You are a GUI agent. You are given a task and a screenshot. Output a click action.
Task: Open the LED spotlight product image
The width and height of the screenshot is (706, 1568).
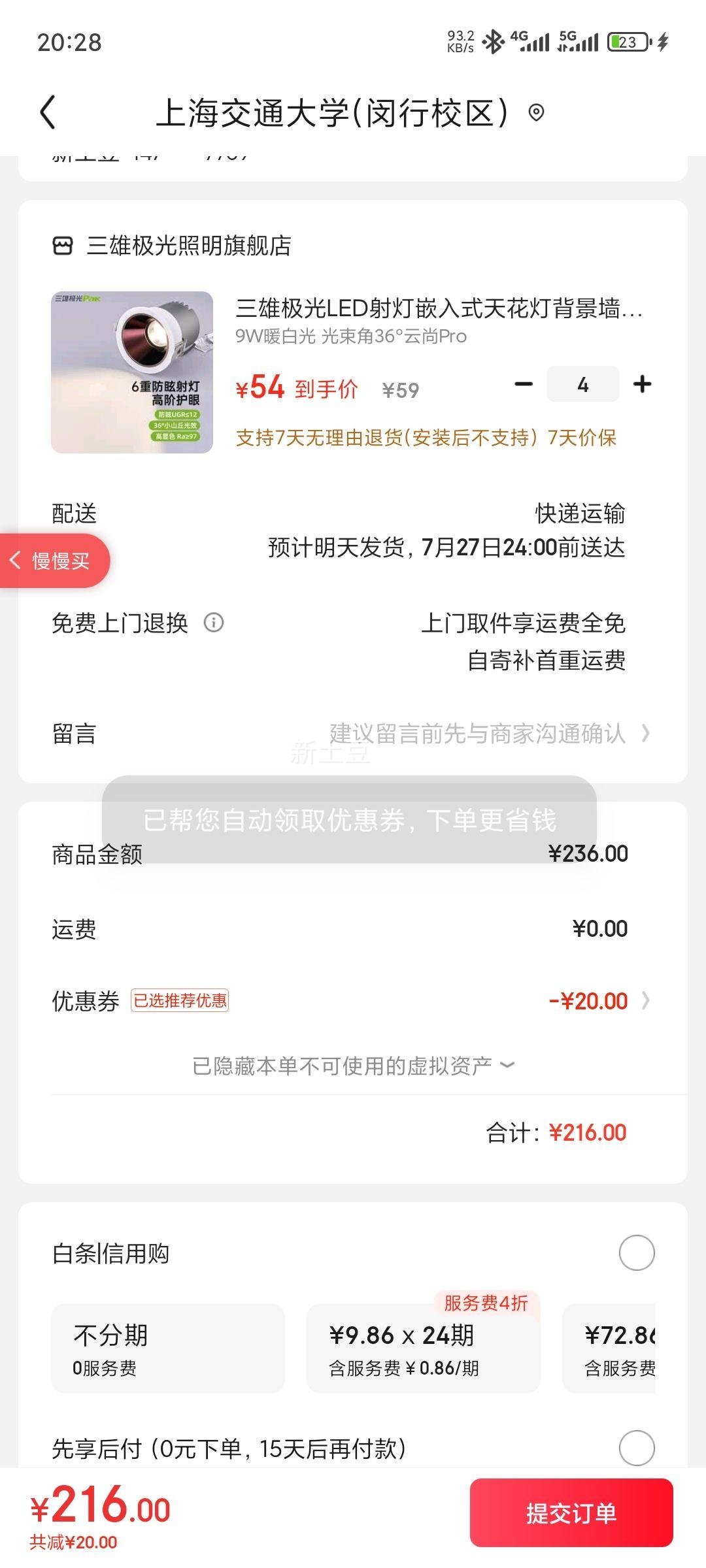[132, 372]
